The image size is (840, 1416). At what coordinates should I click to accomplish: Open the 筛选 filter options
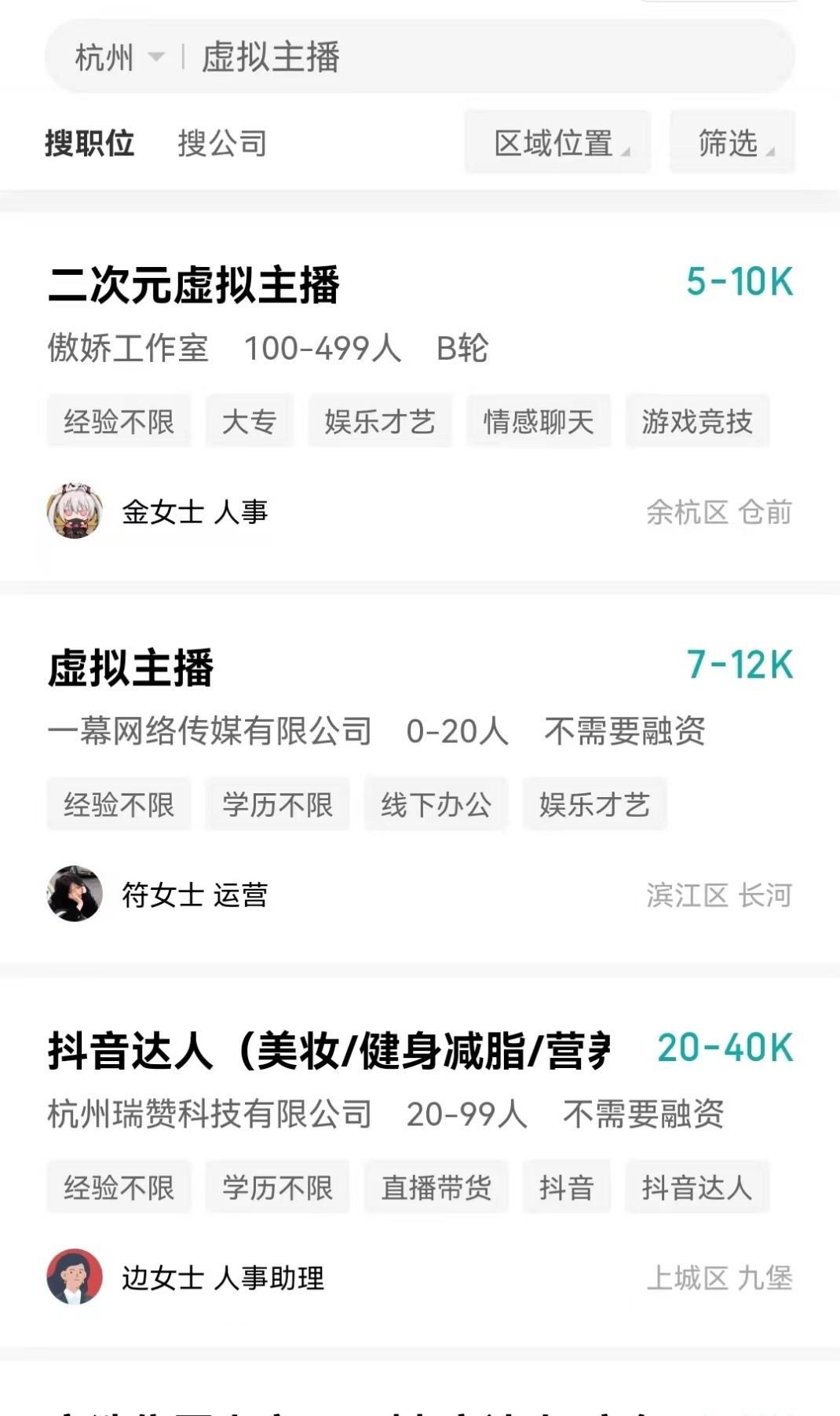coord(732,143)
